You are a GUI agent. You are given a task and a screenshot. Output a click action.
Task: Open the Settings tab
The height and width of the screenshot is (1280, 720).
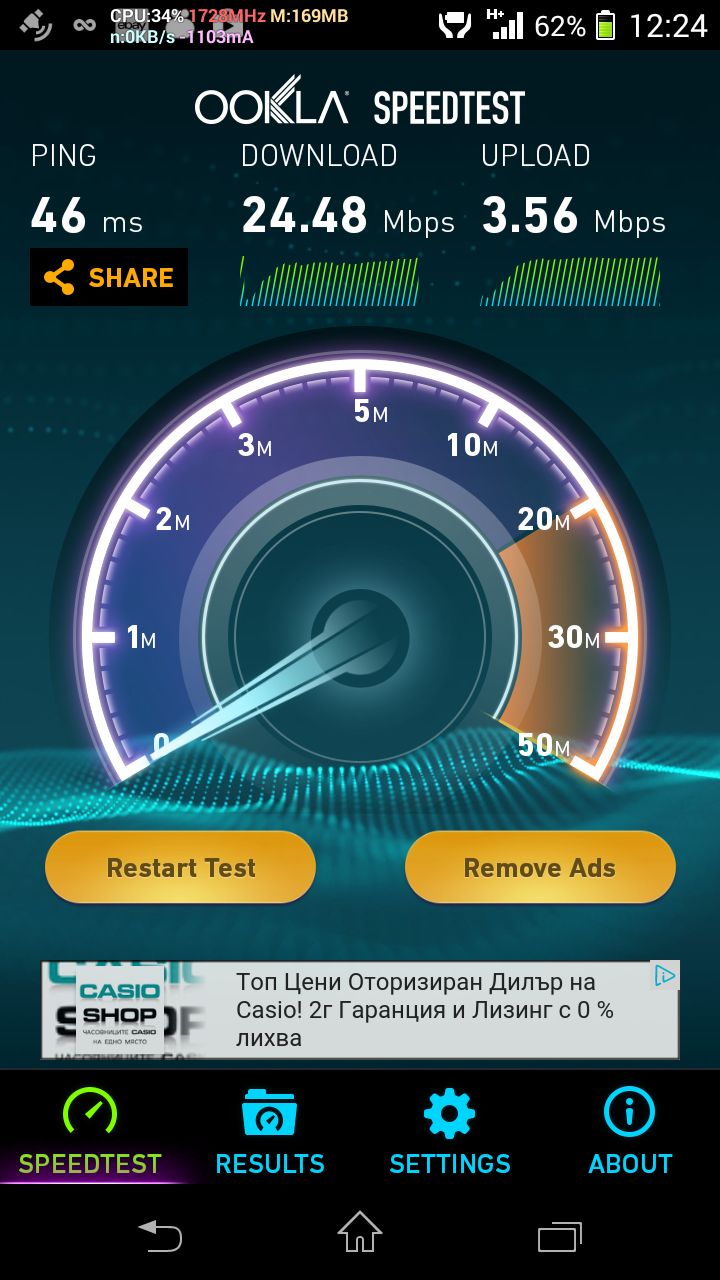[450, 1133]
